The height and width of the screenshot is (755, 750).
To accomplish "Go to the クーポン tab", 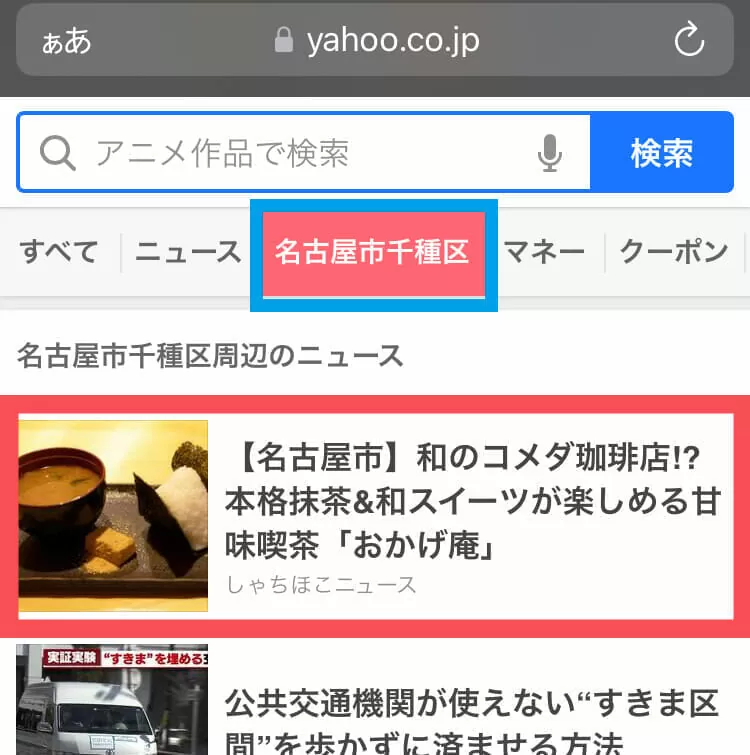I will coord(673,252).
